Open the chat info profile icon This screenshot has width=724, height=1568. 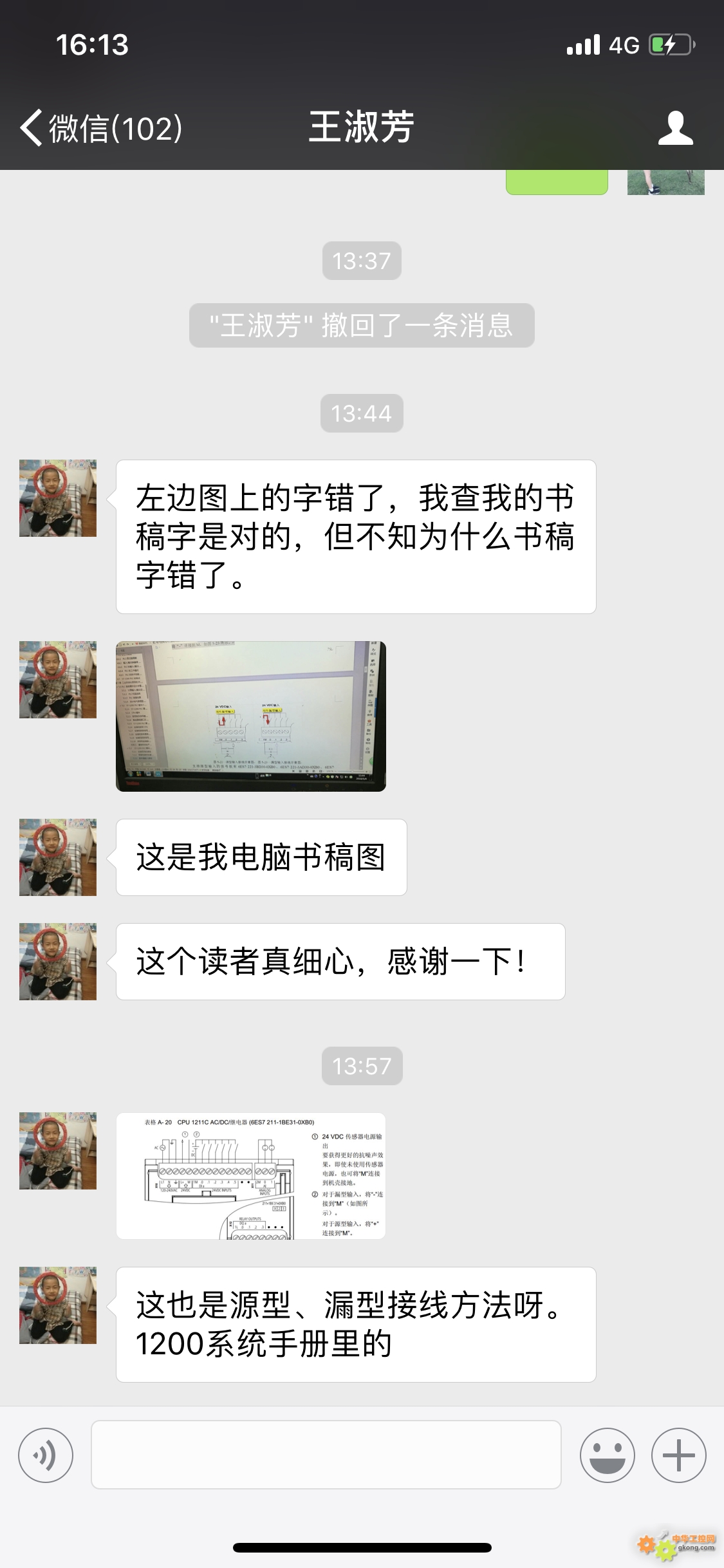(675, 128)
